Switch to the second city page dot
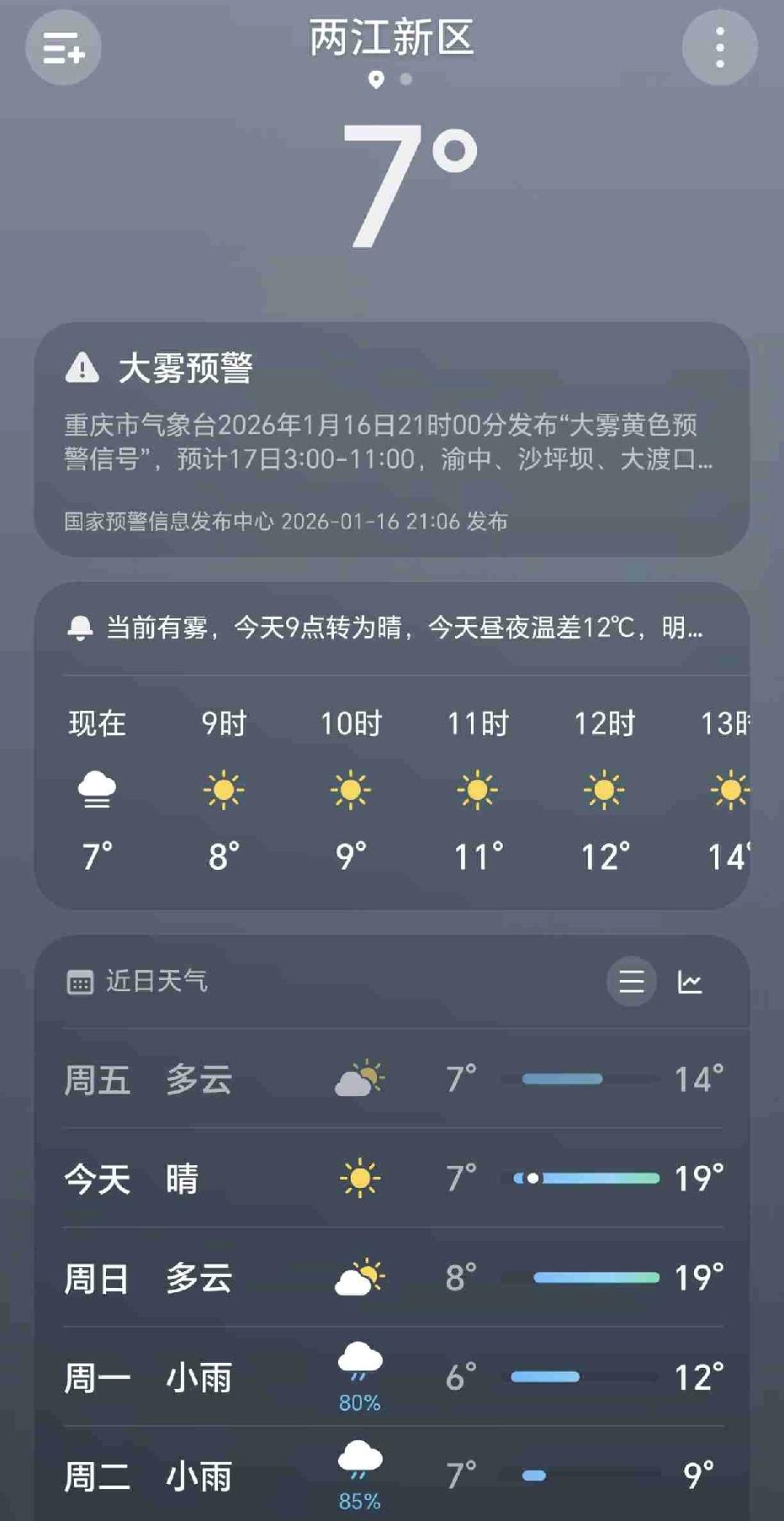Image resolution: width=784 pixels, height=1521 pixels. pos(406,80)
